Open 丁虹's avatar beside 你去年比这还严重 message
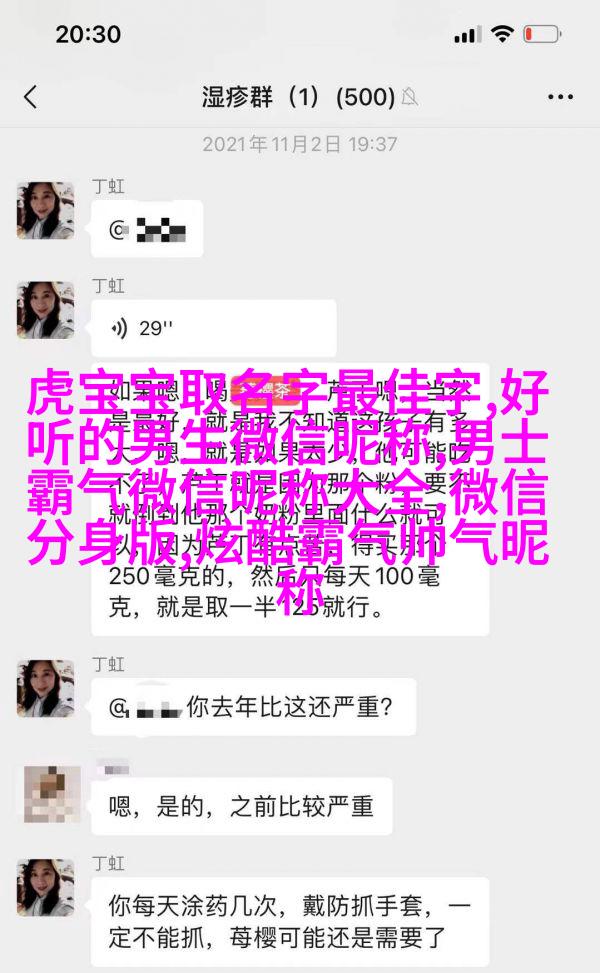The height and width of the screenshot is (973, 600). pyautogui.click(x=46, y=688)
